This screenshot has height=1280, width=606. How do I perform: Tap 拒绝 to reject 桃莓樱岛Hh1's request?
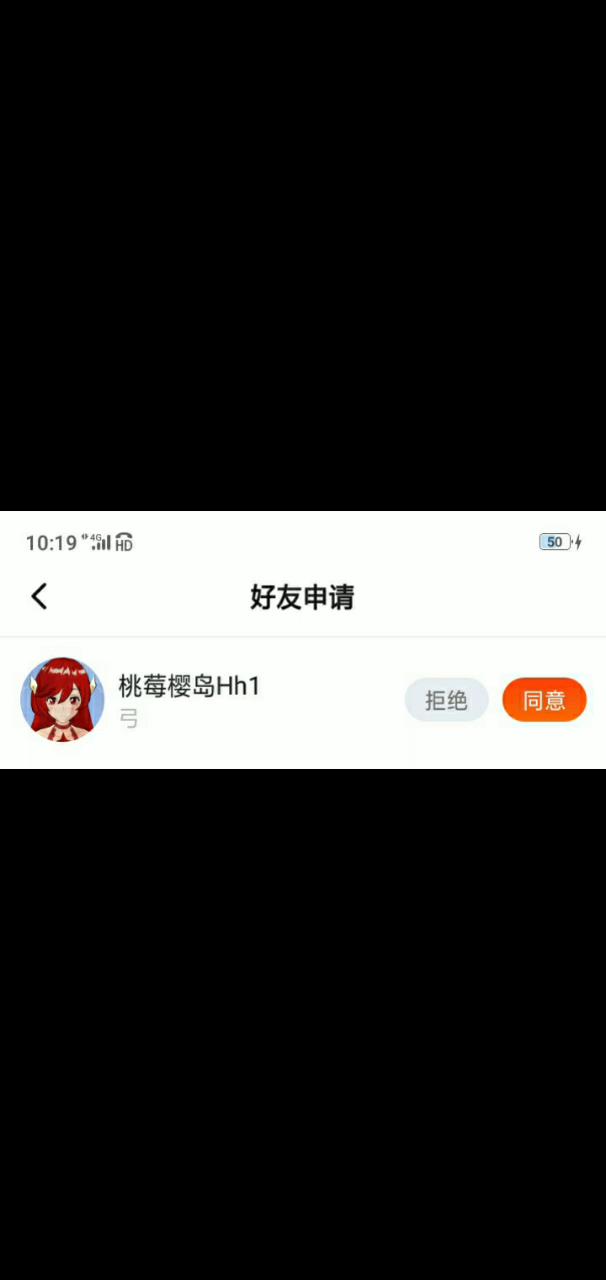(446, 700)
